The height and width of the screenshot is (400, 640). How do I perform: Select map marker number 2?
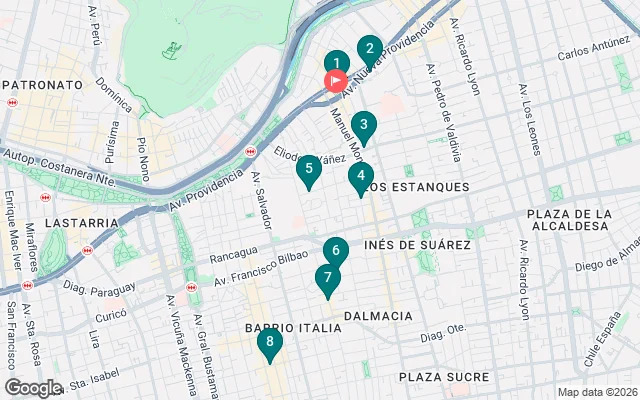click(370, 49)
